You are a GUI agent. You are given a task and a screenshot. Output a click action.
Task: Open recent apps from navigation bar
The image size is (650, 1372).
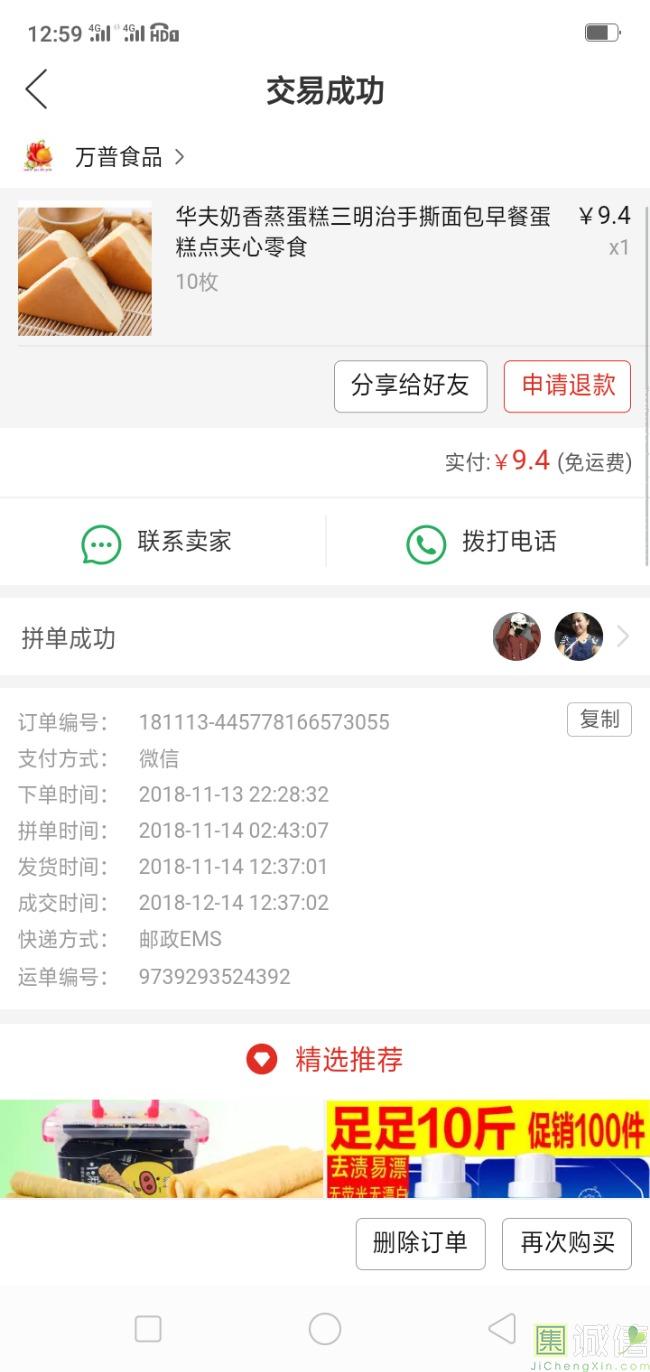coord(148,1328)
